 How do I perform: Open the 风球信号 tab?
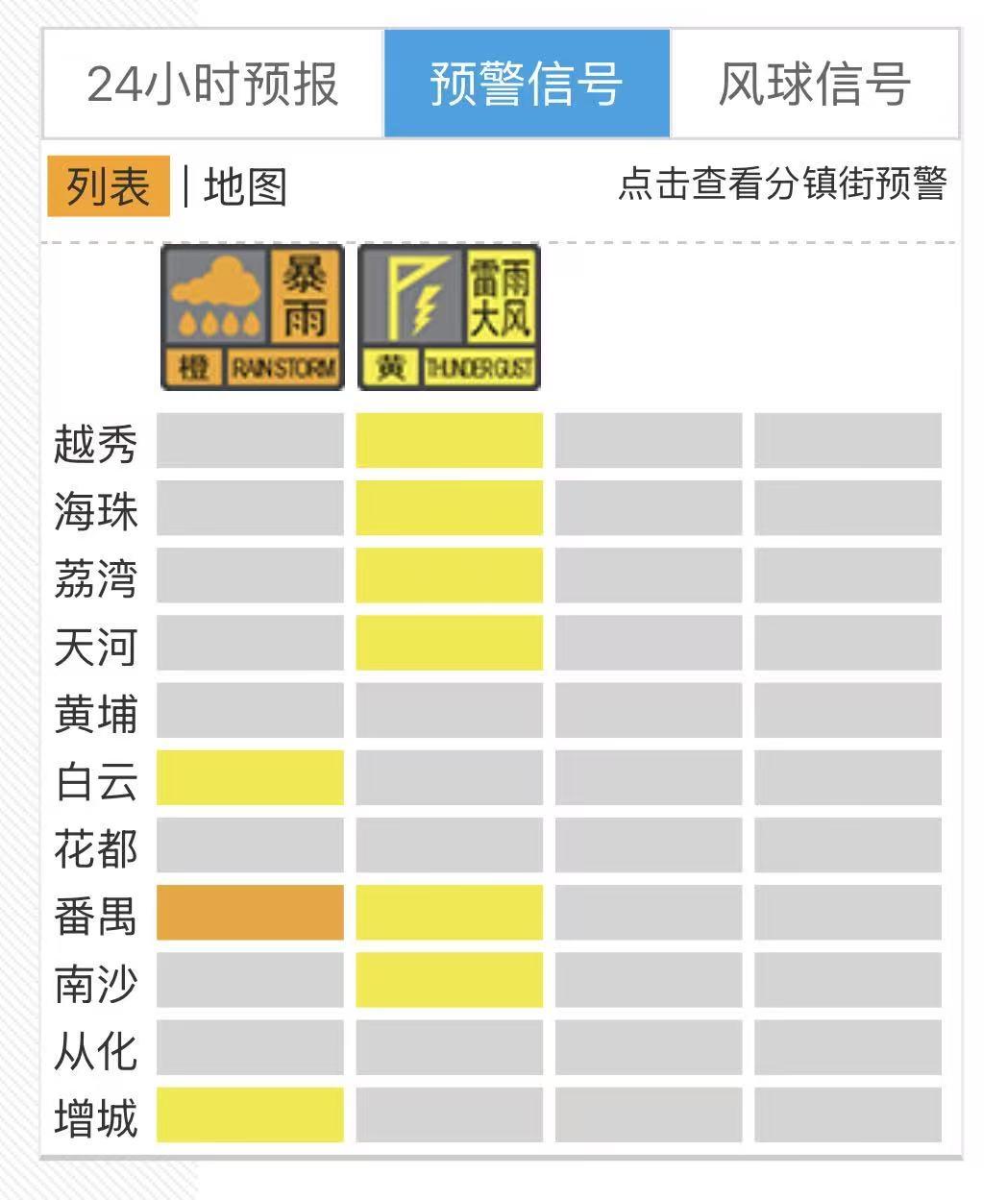(x=814, y=84)
